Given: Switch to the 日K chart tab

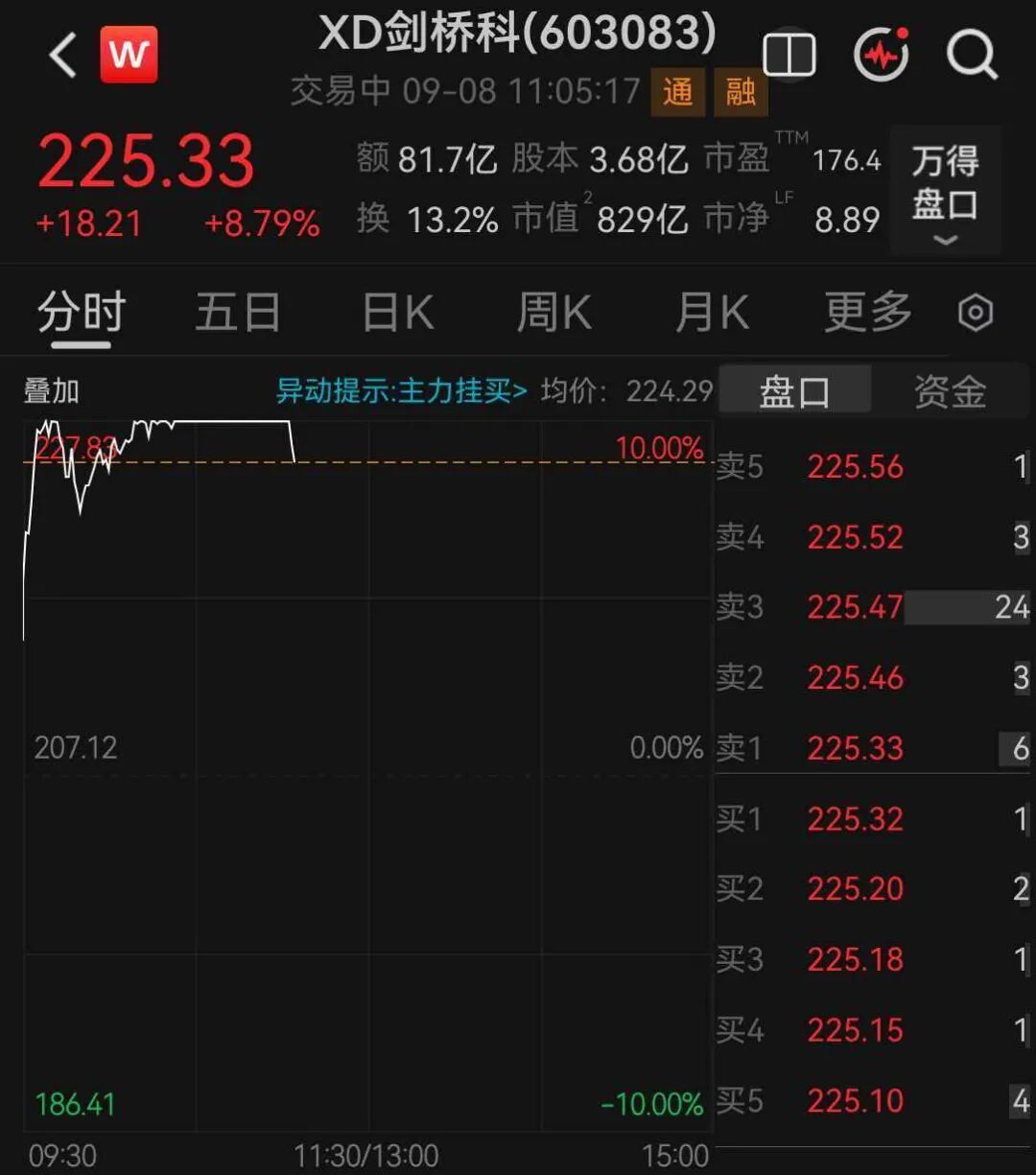Looking at the screenshot, I should point(398,313).
